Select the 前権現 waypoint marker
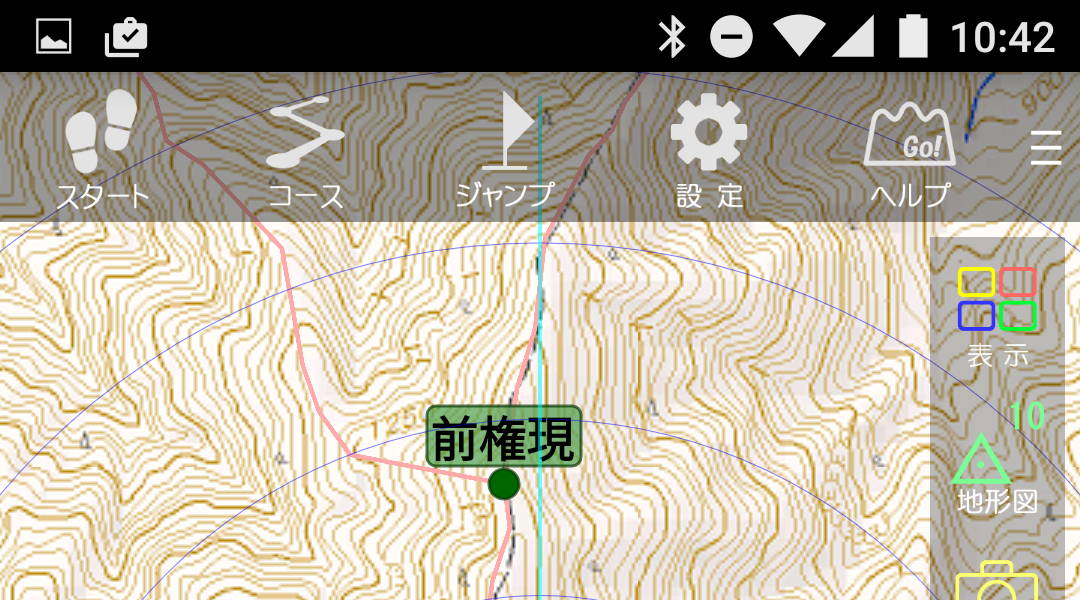 click(504, 483)
